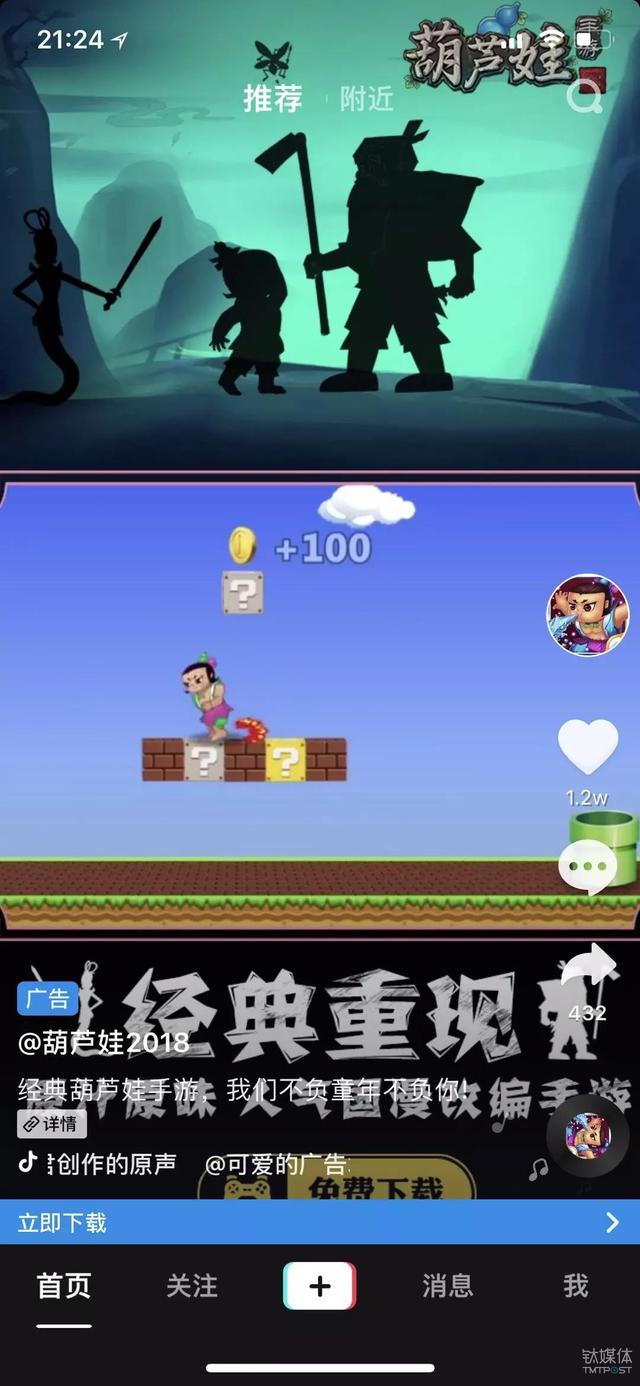Image resolution: width=640 pixels, height=1386 pixels.
Task: Like this video with the heart
Action: (x=587, y=746)
